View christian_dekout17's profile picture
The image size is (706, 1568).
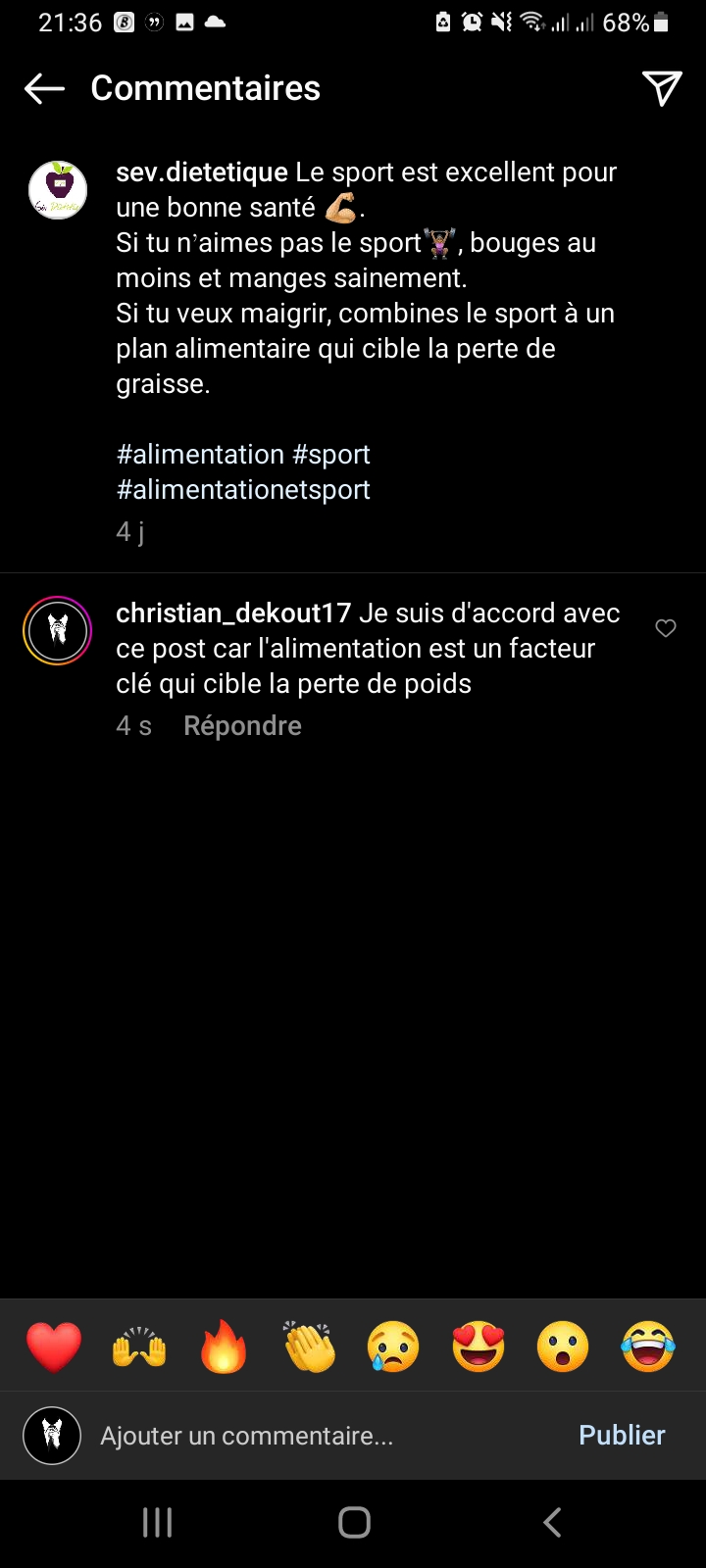click(58, 630)
